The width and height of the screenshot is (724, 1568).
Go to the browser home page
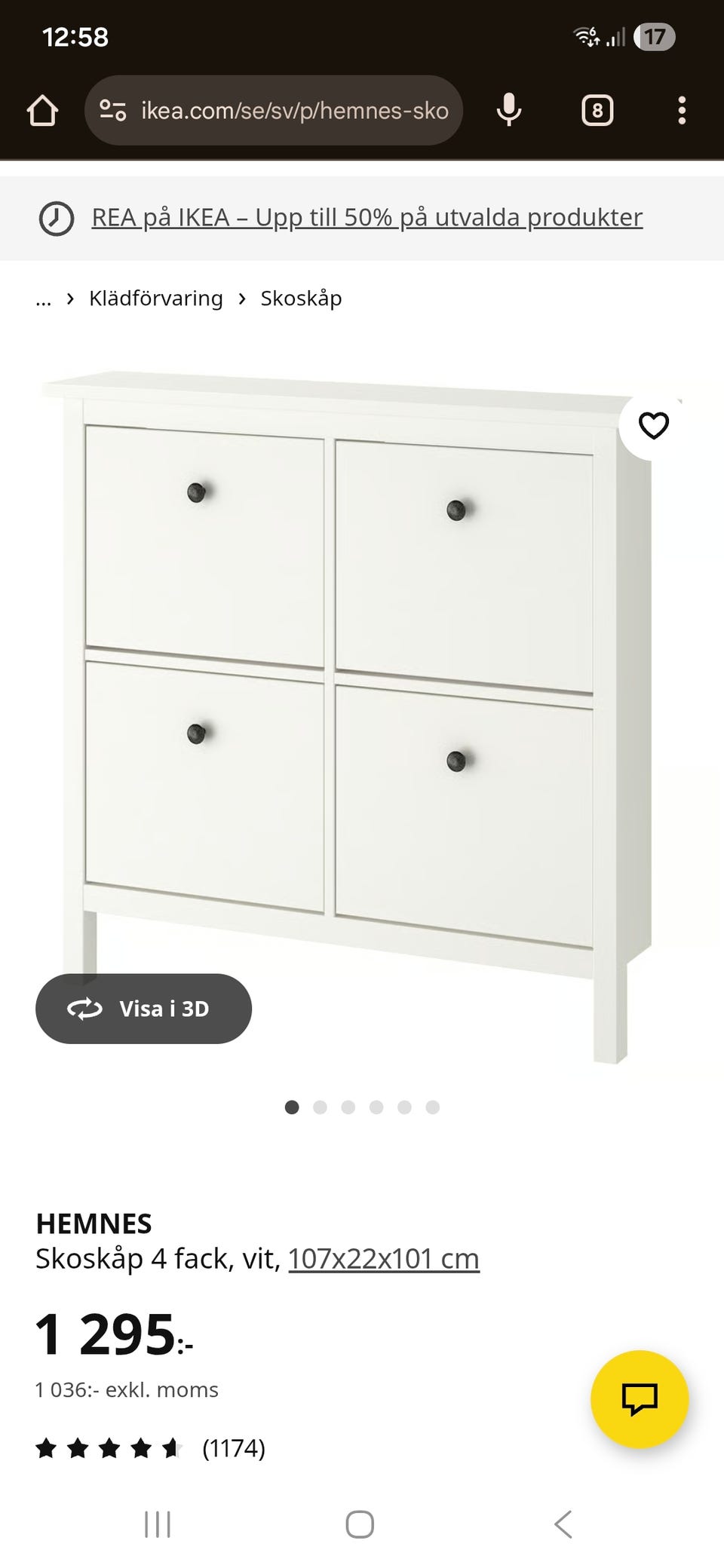42,111
